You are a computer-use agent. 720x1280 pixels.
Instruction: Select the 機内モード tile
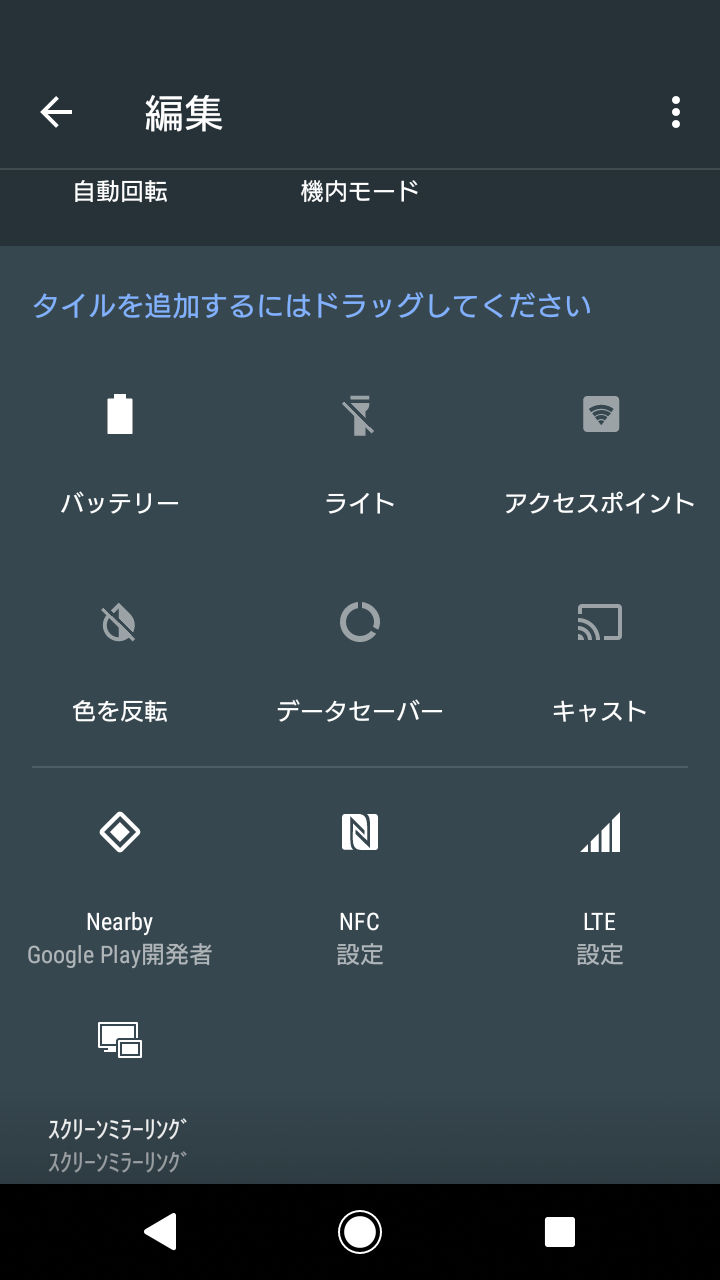(360, 192)
